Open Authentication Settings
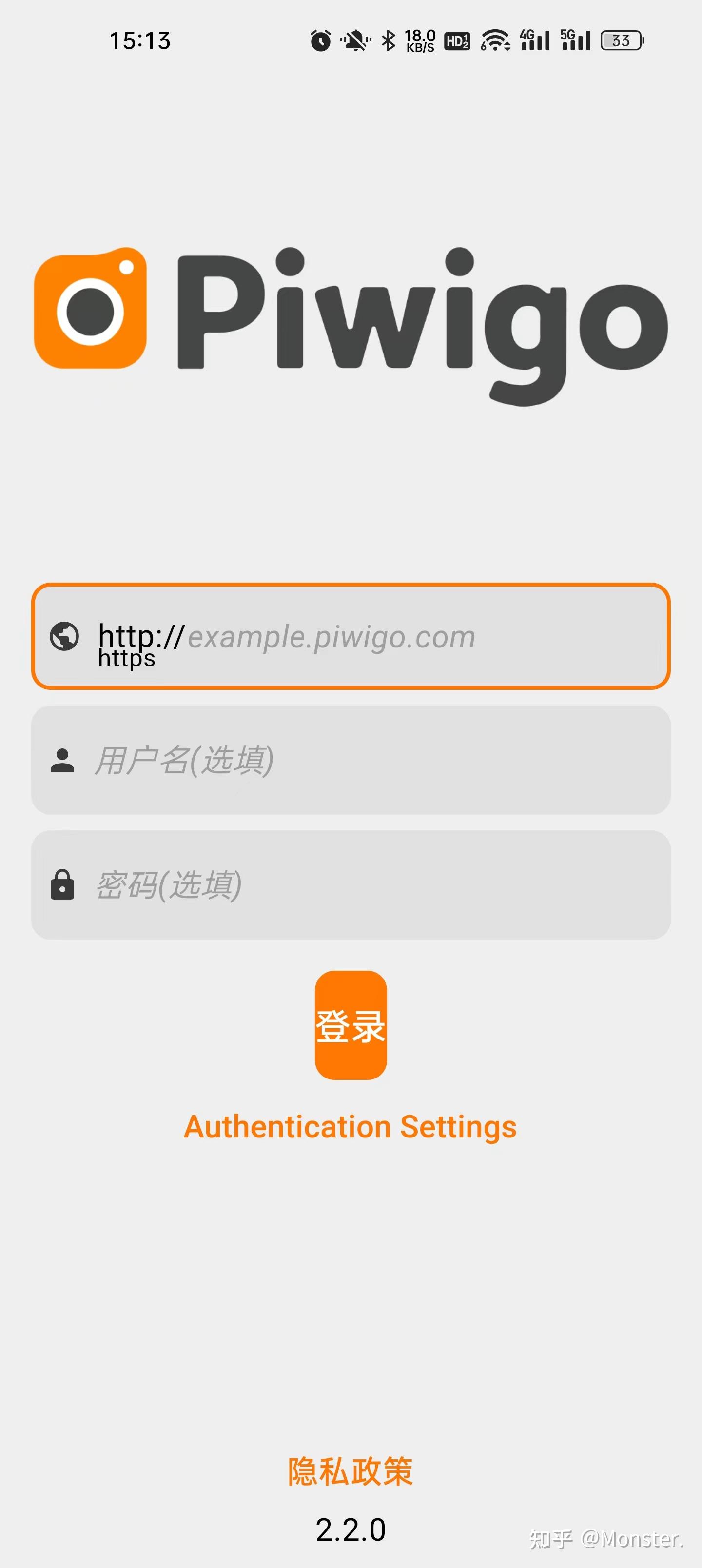This screenshot has height=1568, width=702. click(350, 1126)
